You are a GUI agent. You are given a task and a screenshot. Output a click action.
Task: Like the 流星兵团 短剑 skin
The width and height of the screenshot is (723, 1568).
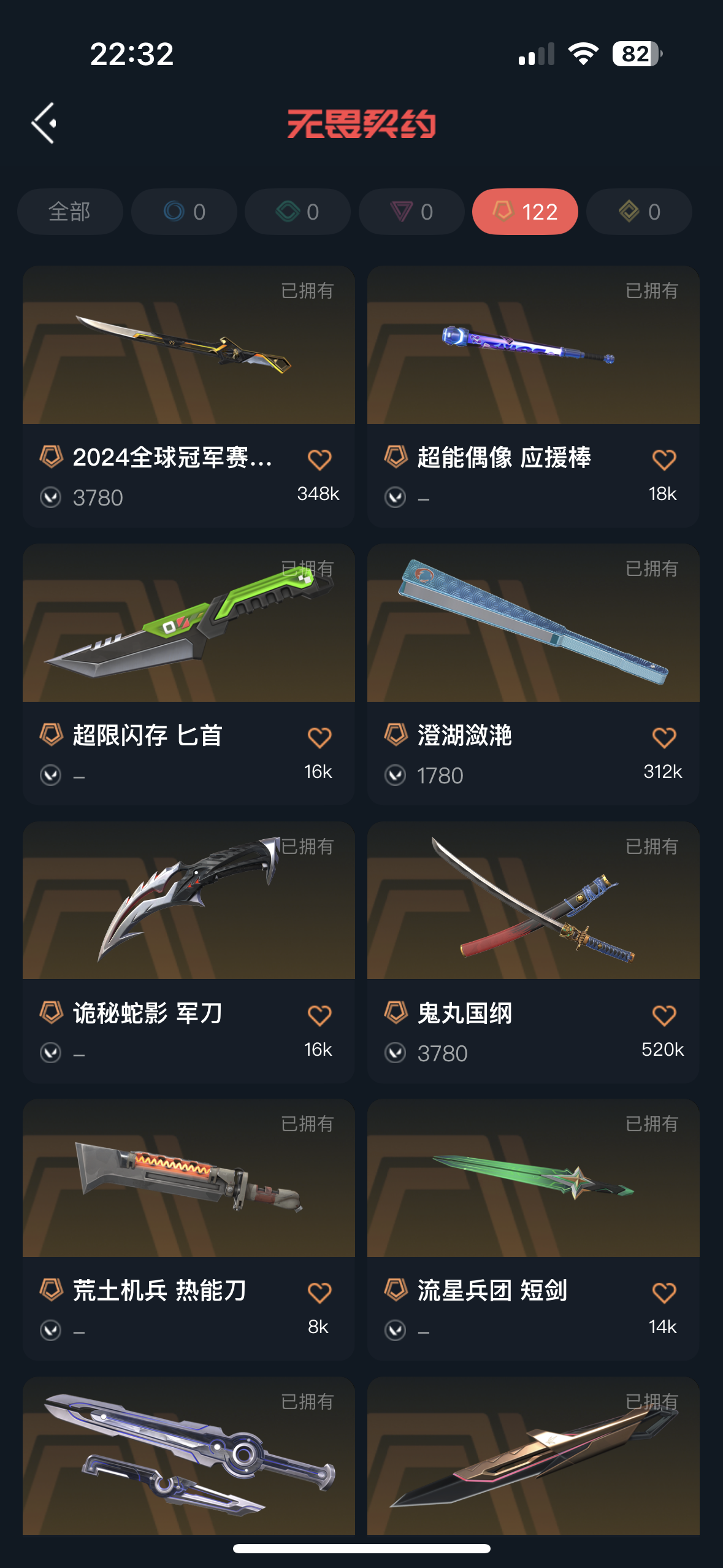click(664, 1293)
